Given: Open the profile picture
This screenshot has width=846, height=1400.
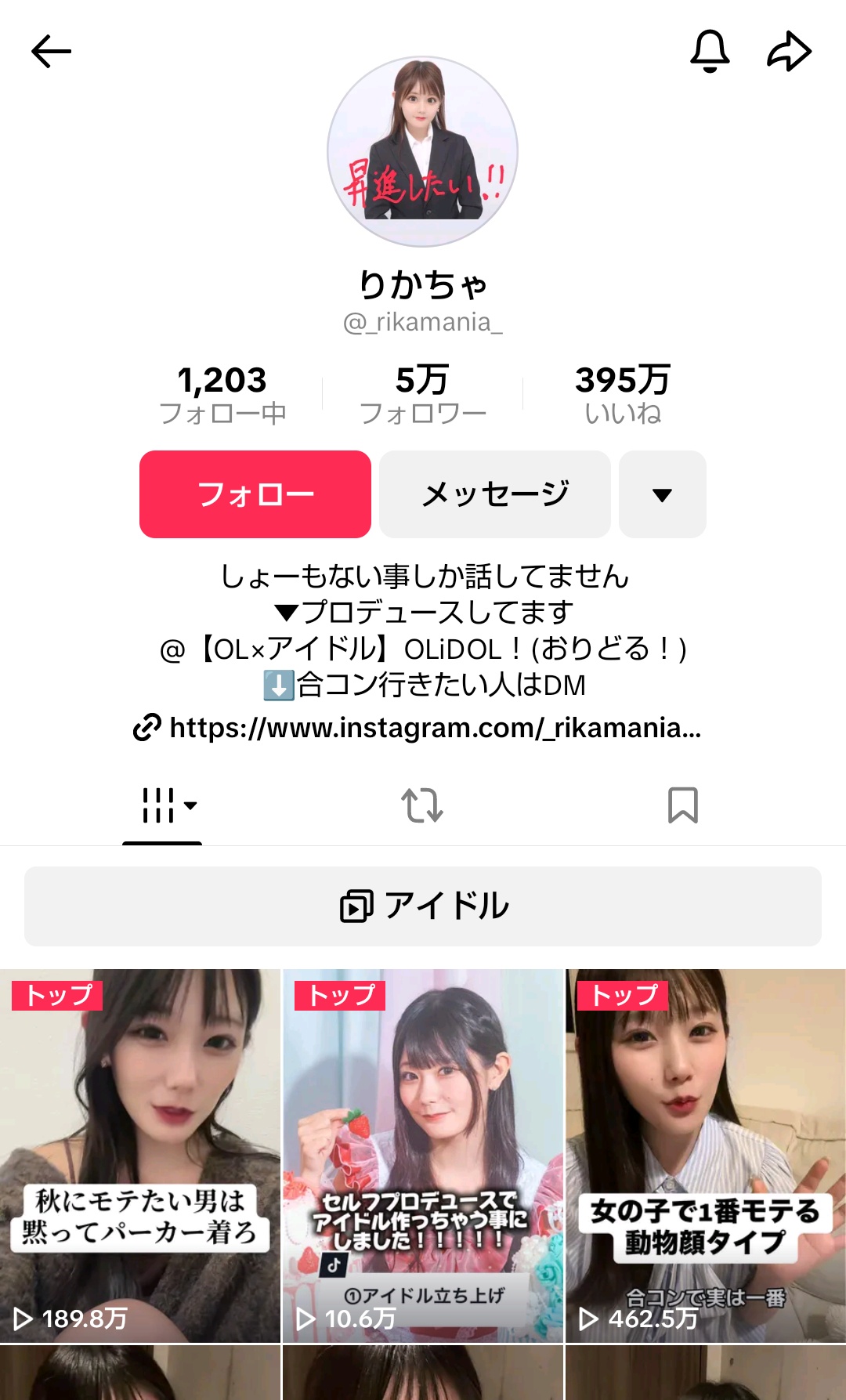Looking at the screenshot, I should coord(422,151).
